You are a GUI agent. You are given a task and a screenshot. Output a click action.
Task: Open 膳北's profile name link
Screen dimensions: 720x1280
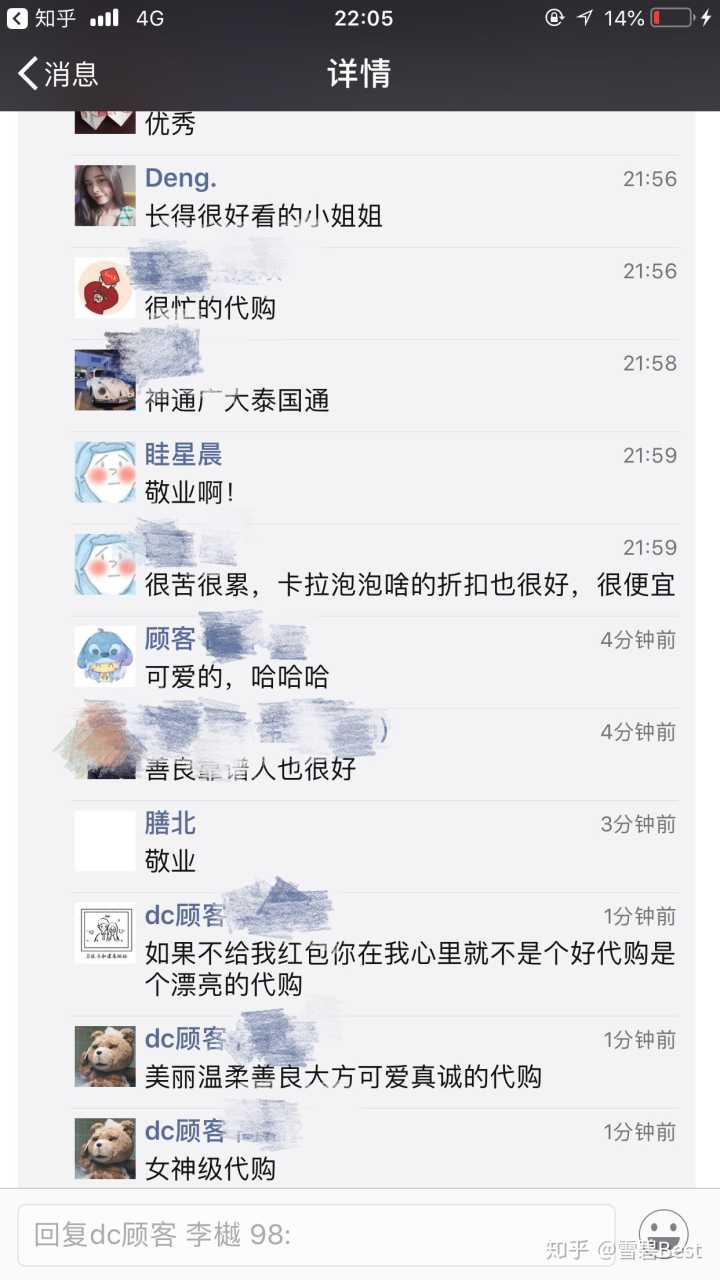click(x=170, y=824)
